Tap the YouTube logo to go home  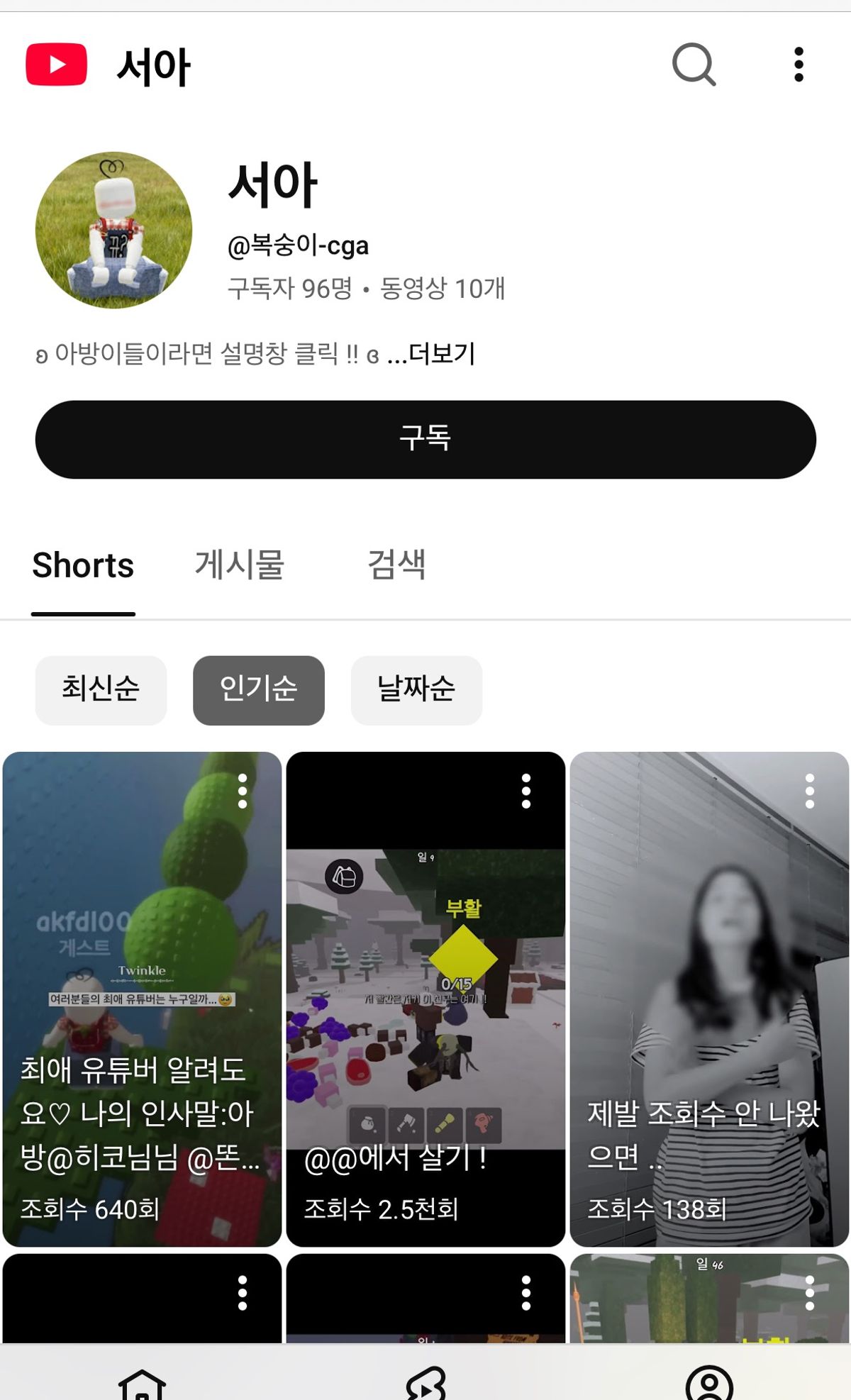point(57,65)
